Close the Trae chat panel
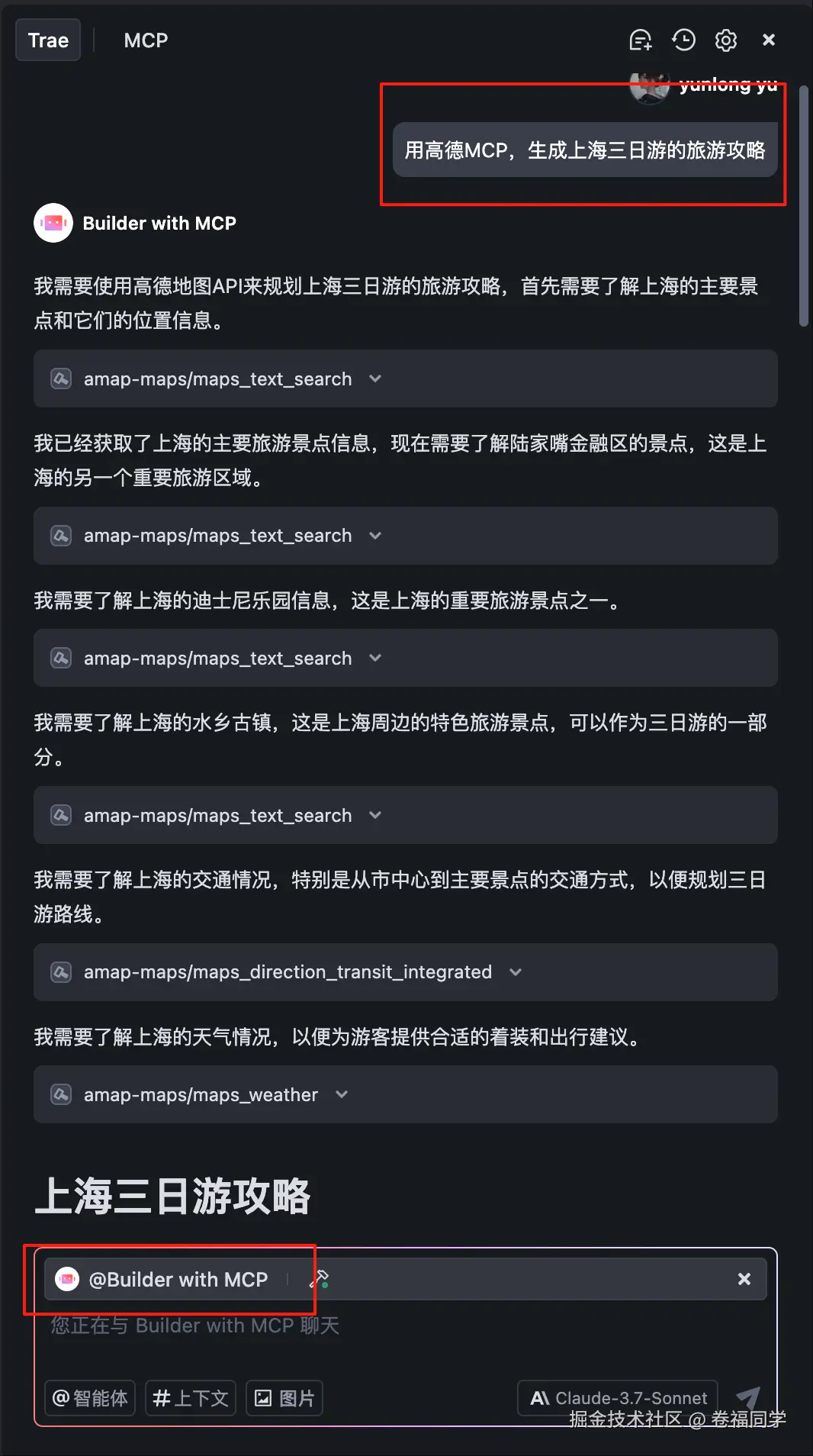Image resolution: width=813 pixels, height=1456 pixels. pyautogui.click(x=769, y=40)
